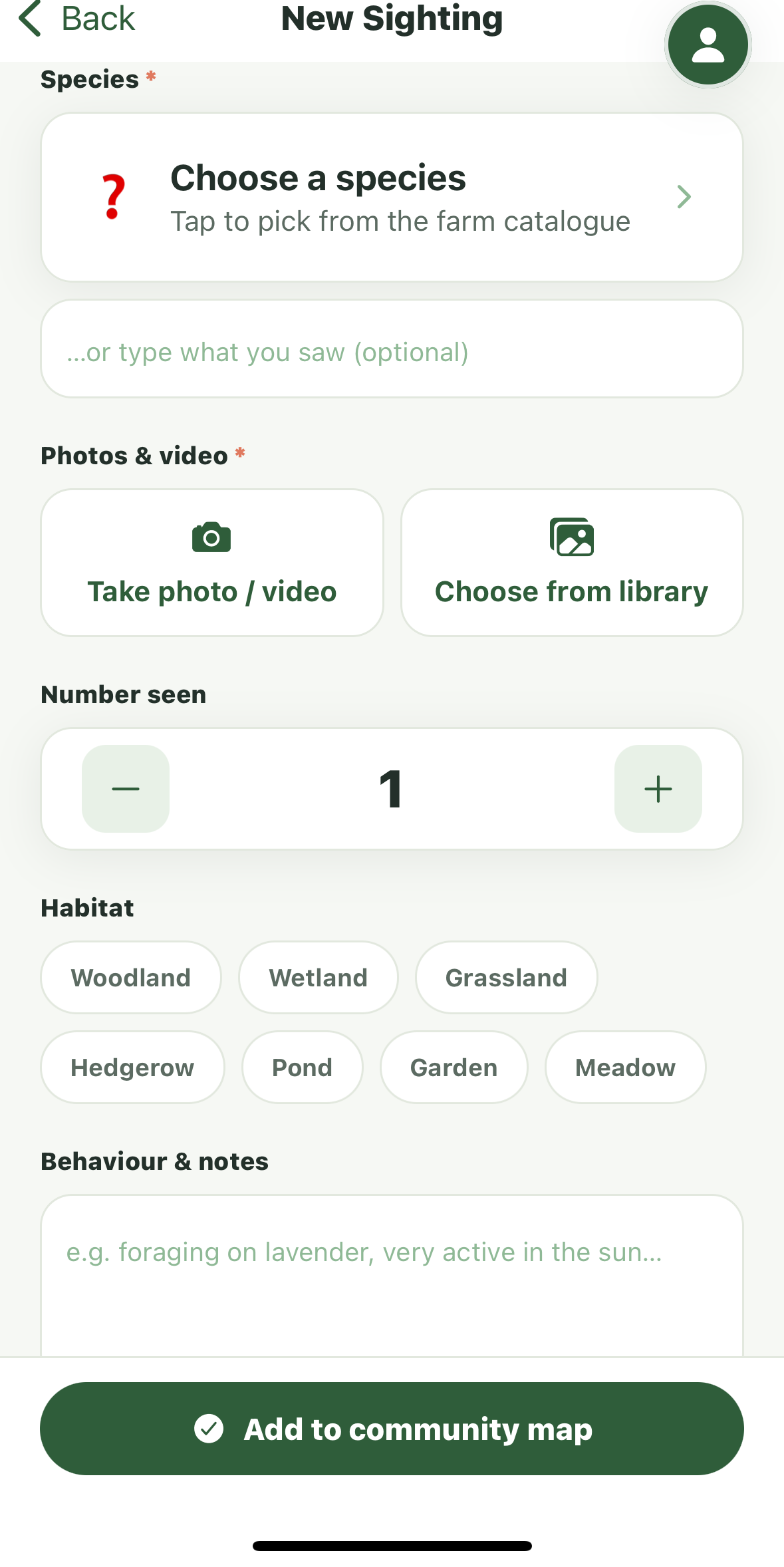Increase the number seen
The width and height of the screenshot is (784, 1567).
click(x=658, y=789)
